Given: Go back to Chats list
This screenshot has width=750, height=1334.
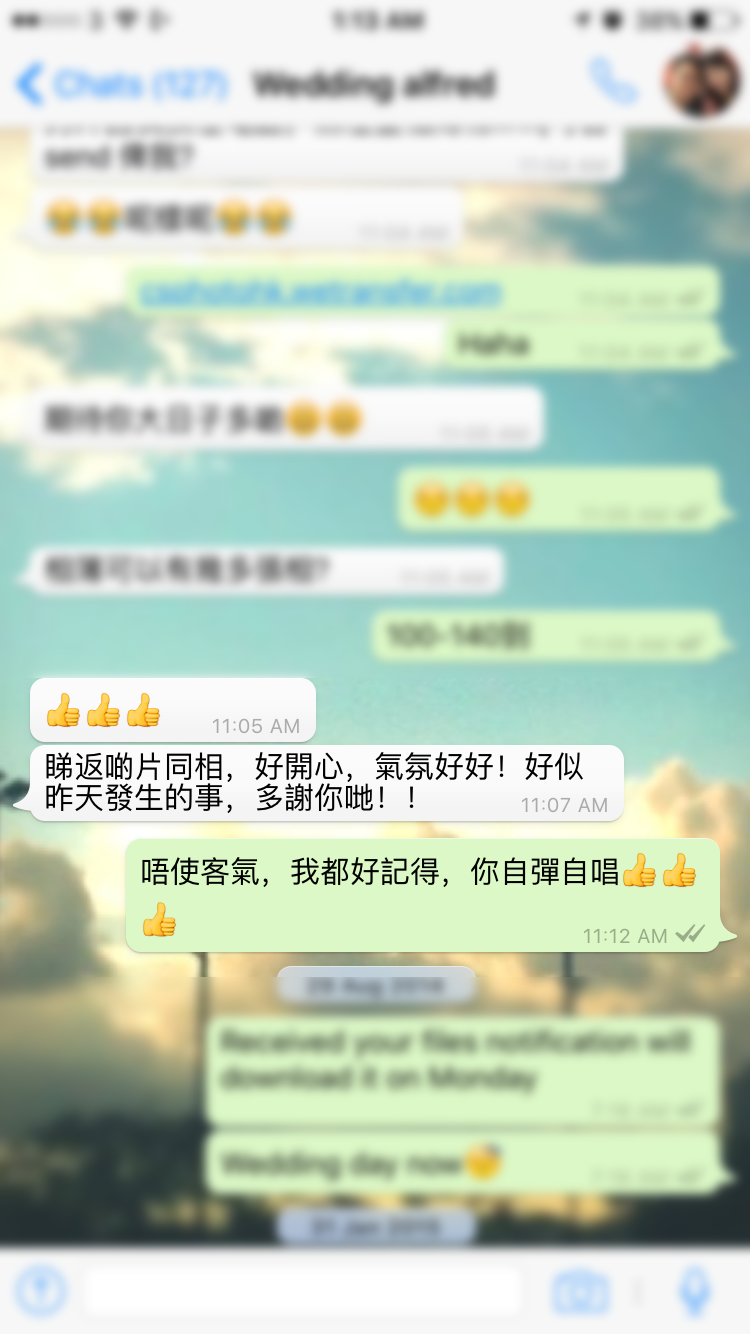Looking at the screenshot, I should pyautogui.click(x=120, y=84).
